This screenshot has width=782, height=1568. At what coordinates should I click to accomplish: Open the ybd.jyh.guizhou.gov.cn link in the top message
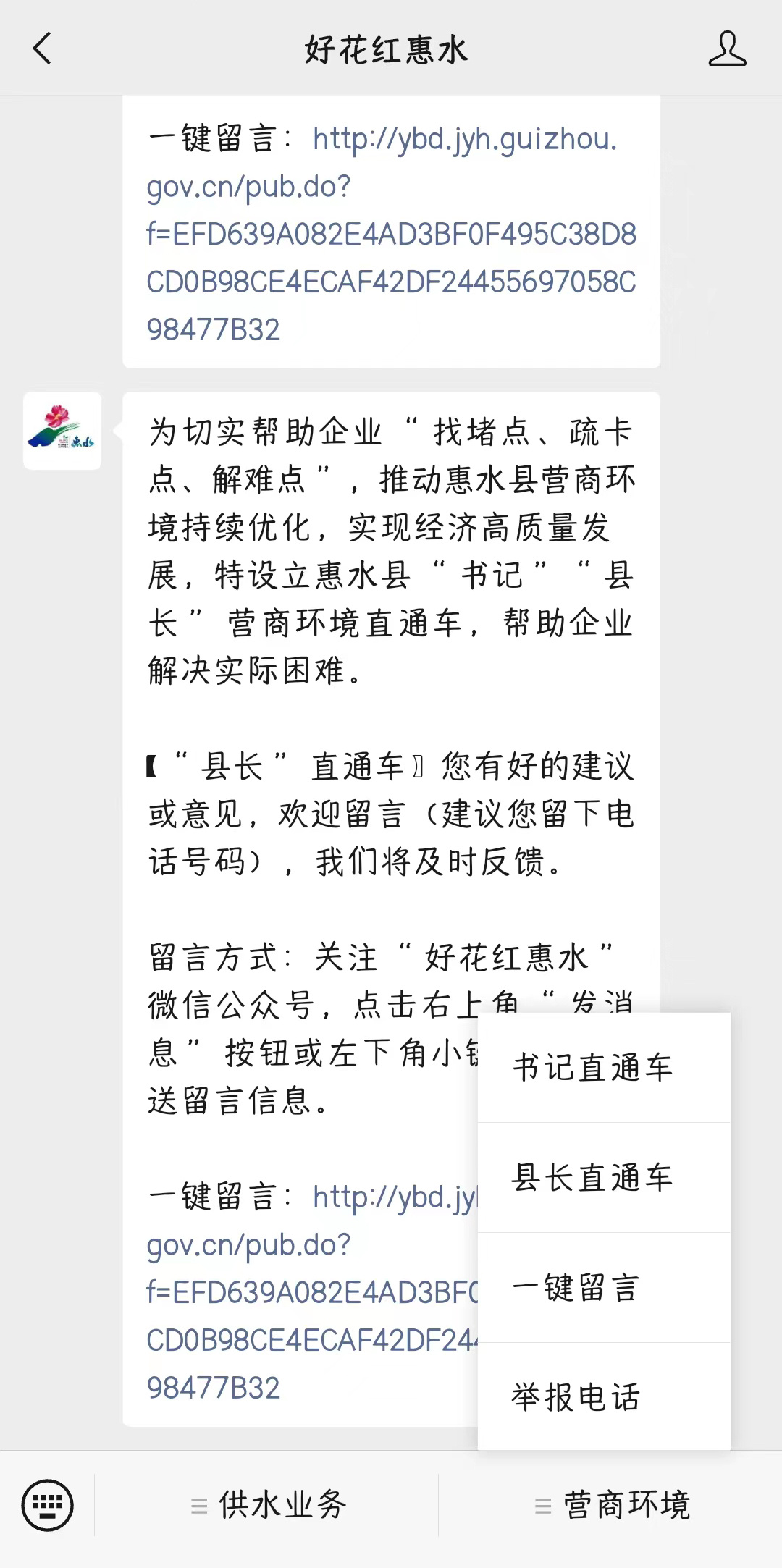click(x=392, y=234)
